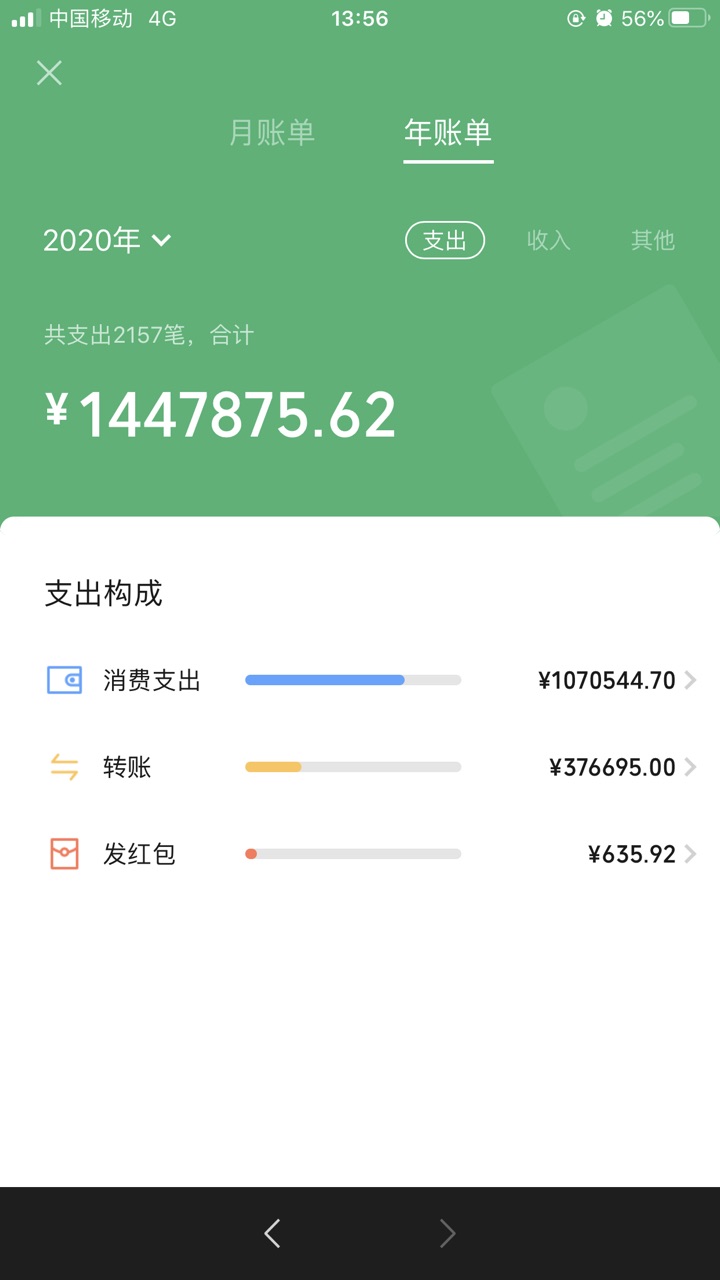Open the 2020年 year dropdown
The width and height of the screenshot is (720, 1280).
tap(108, 240)
